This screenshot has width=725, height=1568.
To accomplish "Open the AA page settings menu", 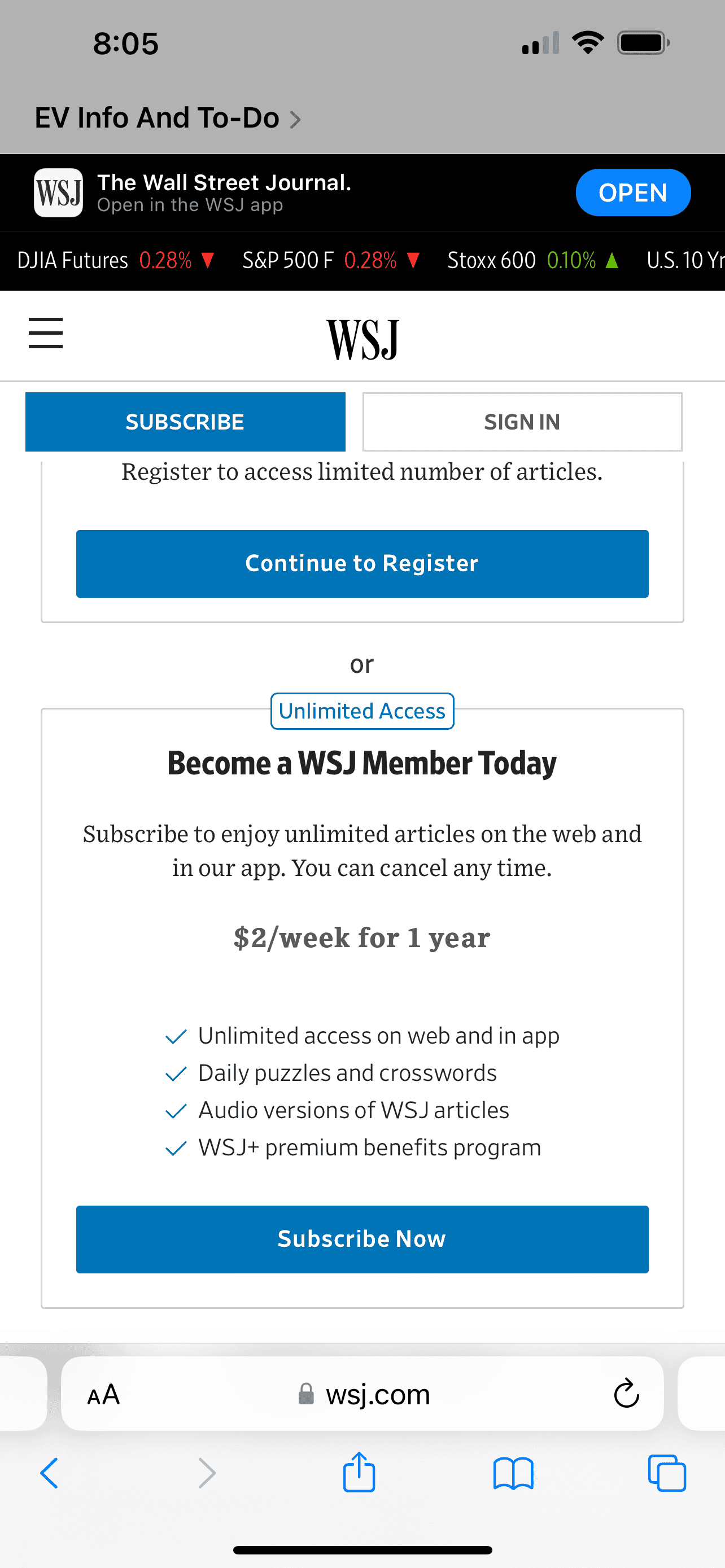I will (103, 1394).
